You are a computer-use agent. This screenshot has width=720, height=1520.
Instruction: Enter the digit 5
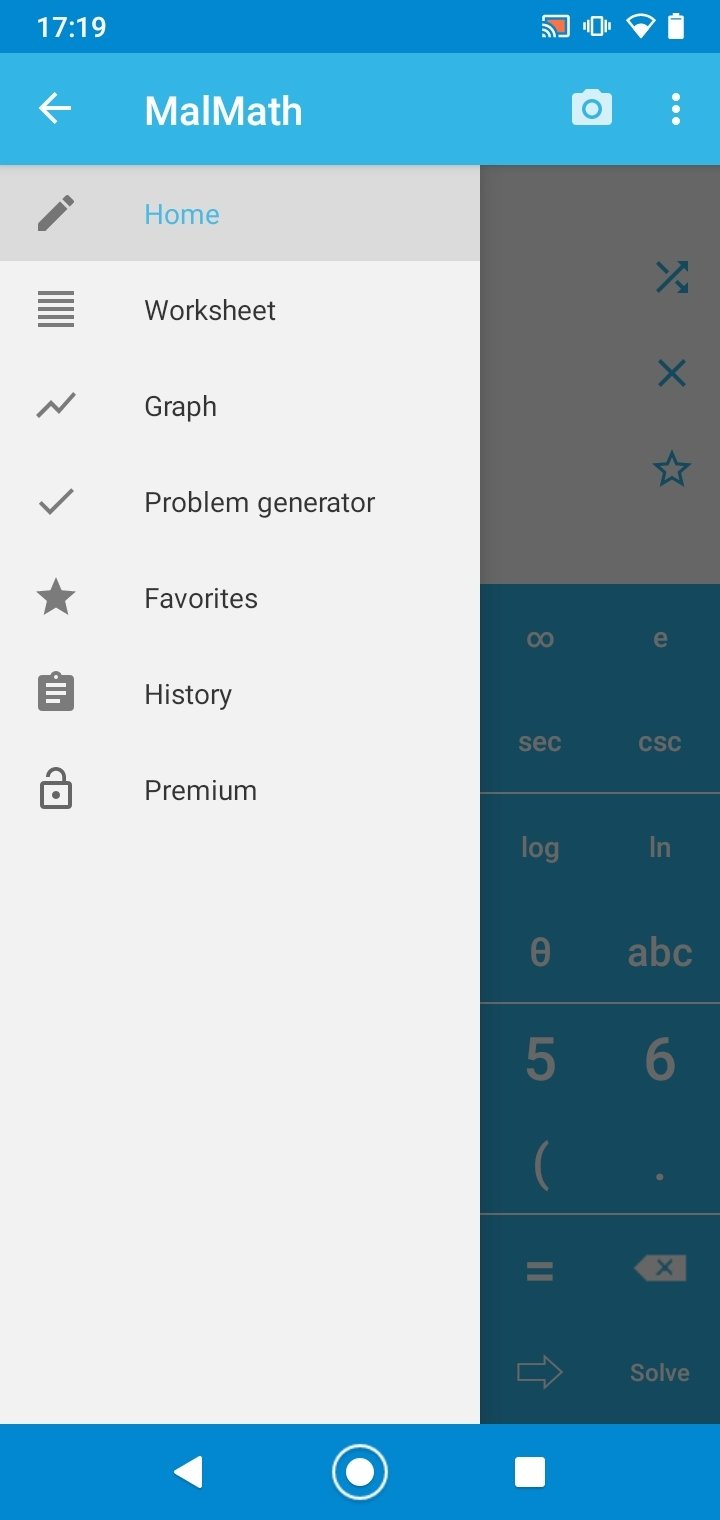click(540, 1059)
